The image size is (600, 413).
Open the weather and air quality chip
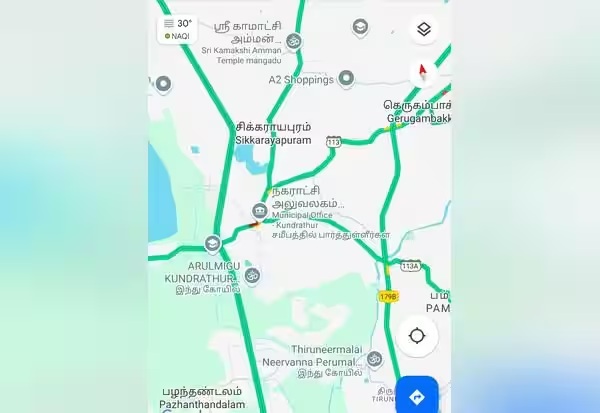(177, 29)
